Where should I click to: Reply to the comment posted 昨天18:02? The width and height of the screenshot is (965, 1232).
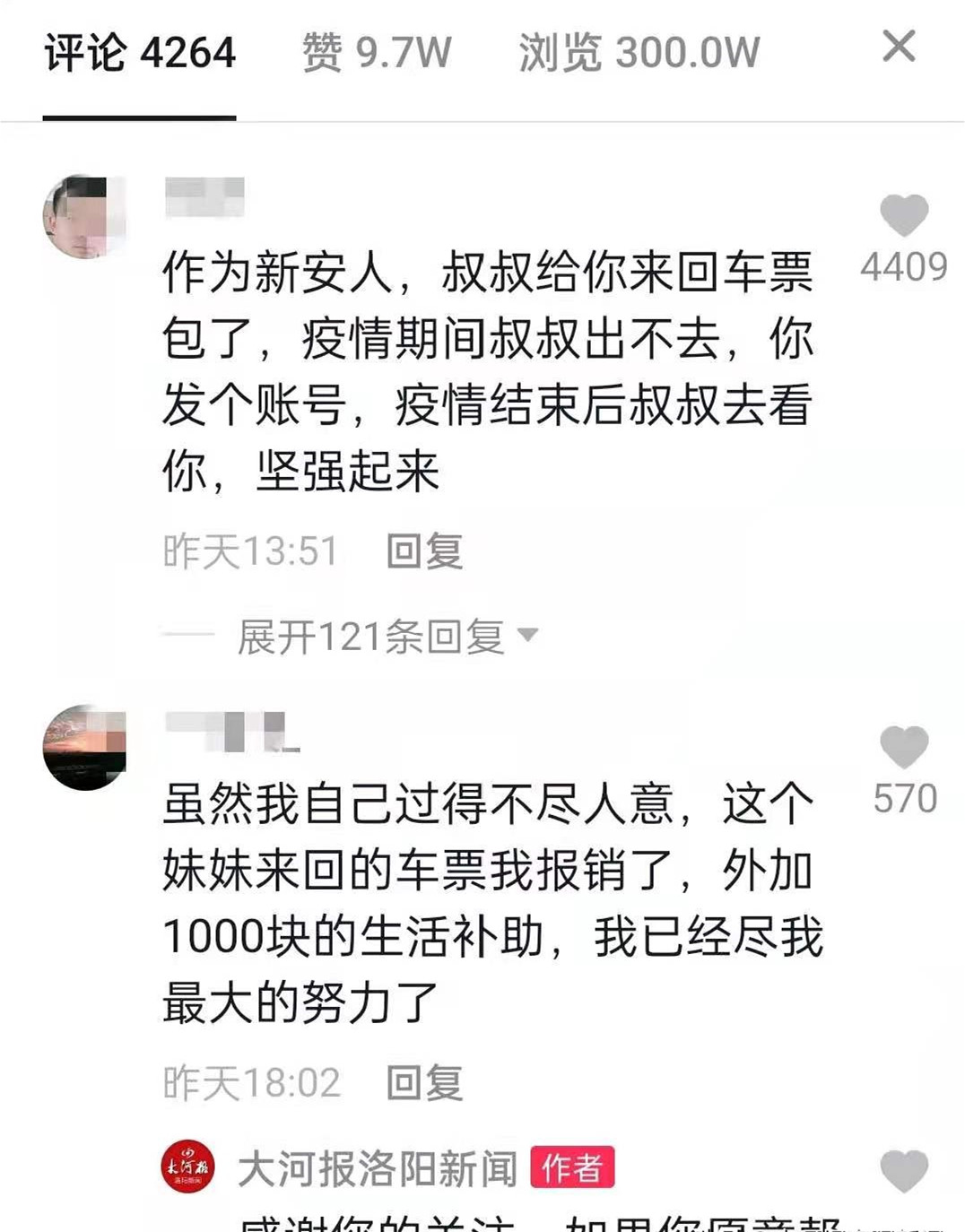pyautogui.click(x=424, y=1082)
